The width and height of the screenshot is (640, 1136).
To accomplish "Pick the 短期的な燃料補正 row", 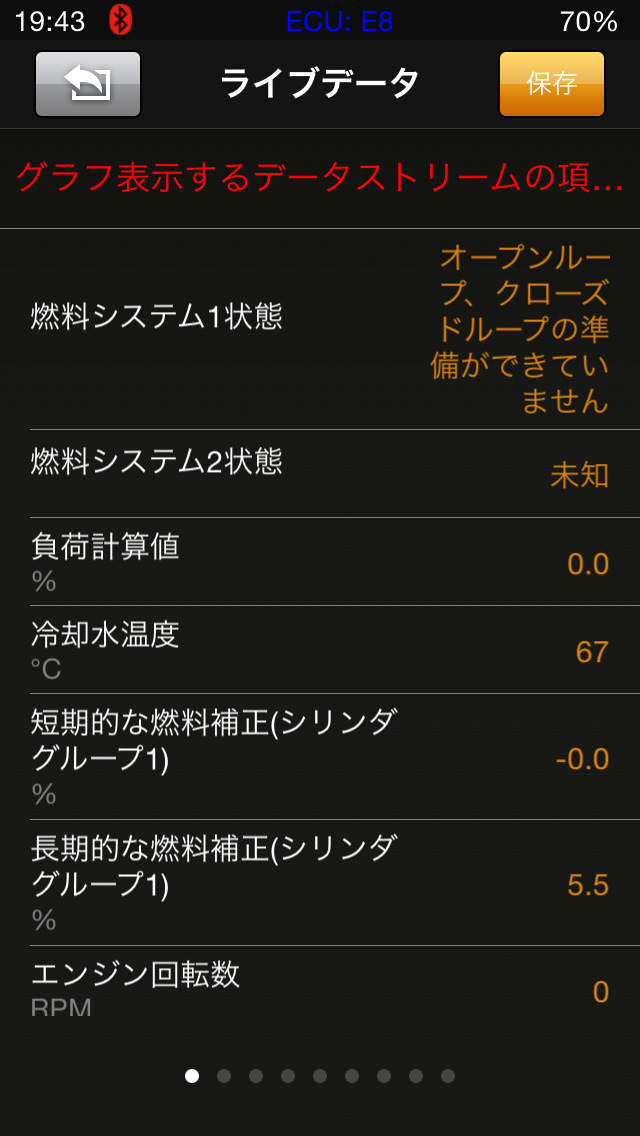I will pyautogui.click(x=320, y=757).
